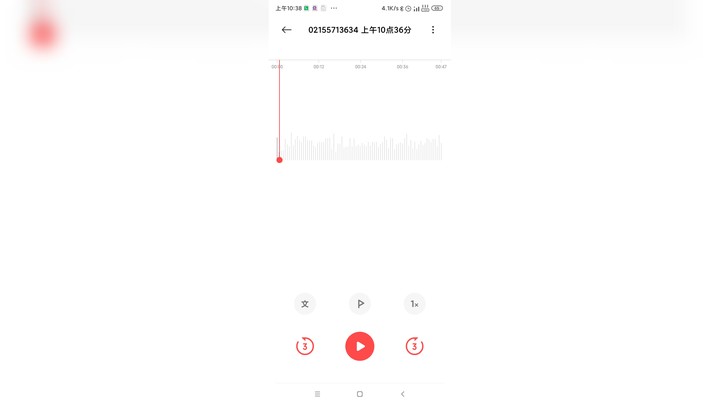
Task: Add a flag marker to the recording
Action: 360,304
